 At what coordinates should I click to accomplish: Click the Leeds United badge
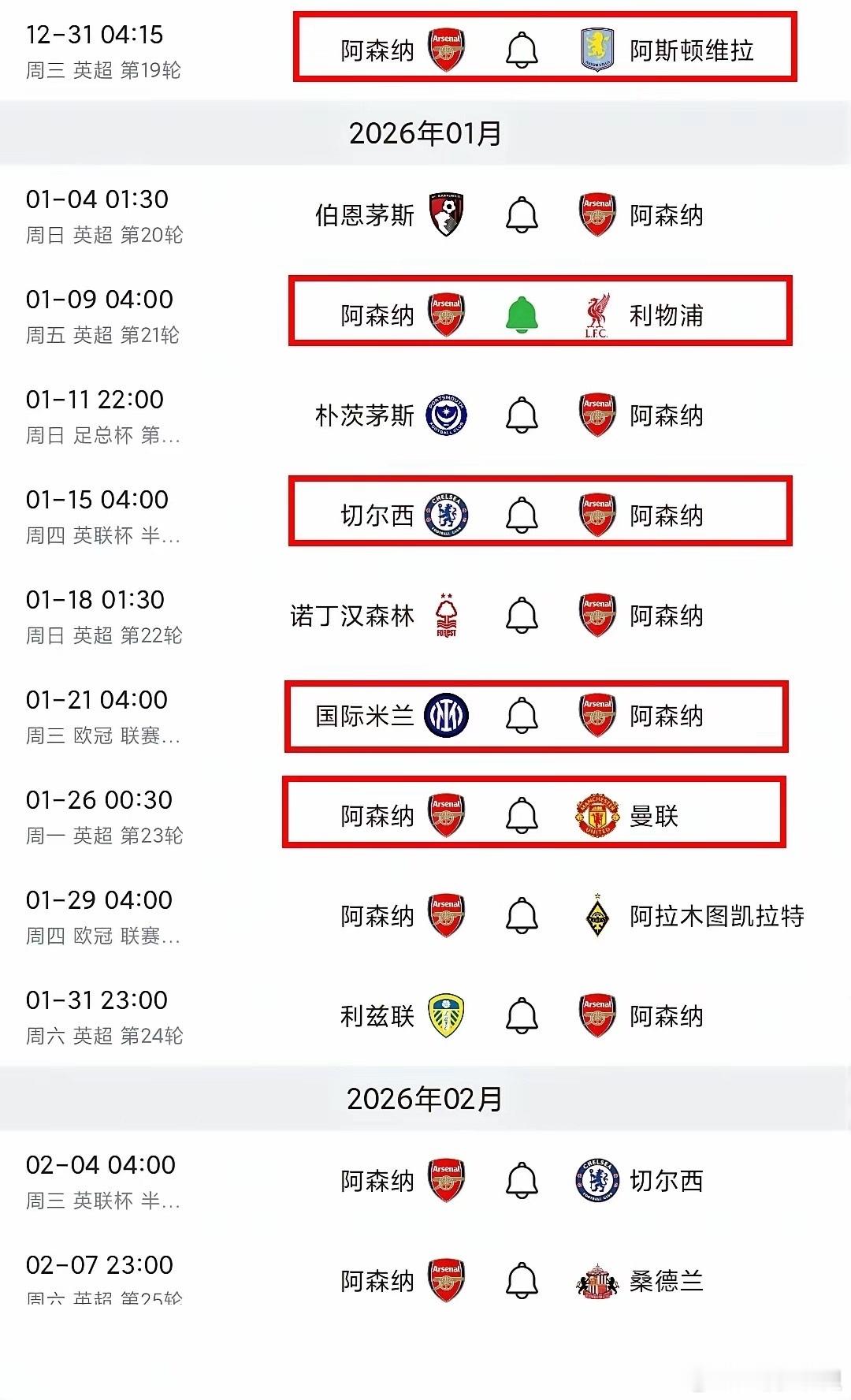coord(445,1017)
